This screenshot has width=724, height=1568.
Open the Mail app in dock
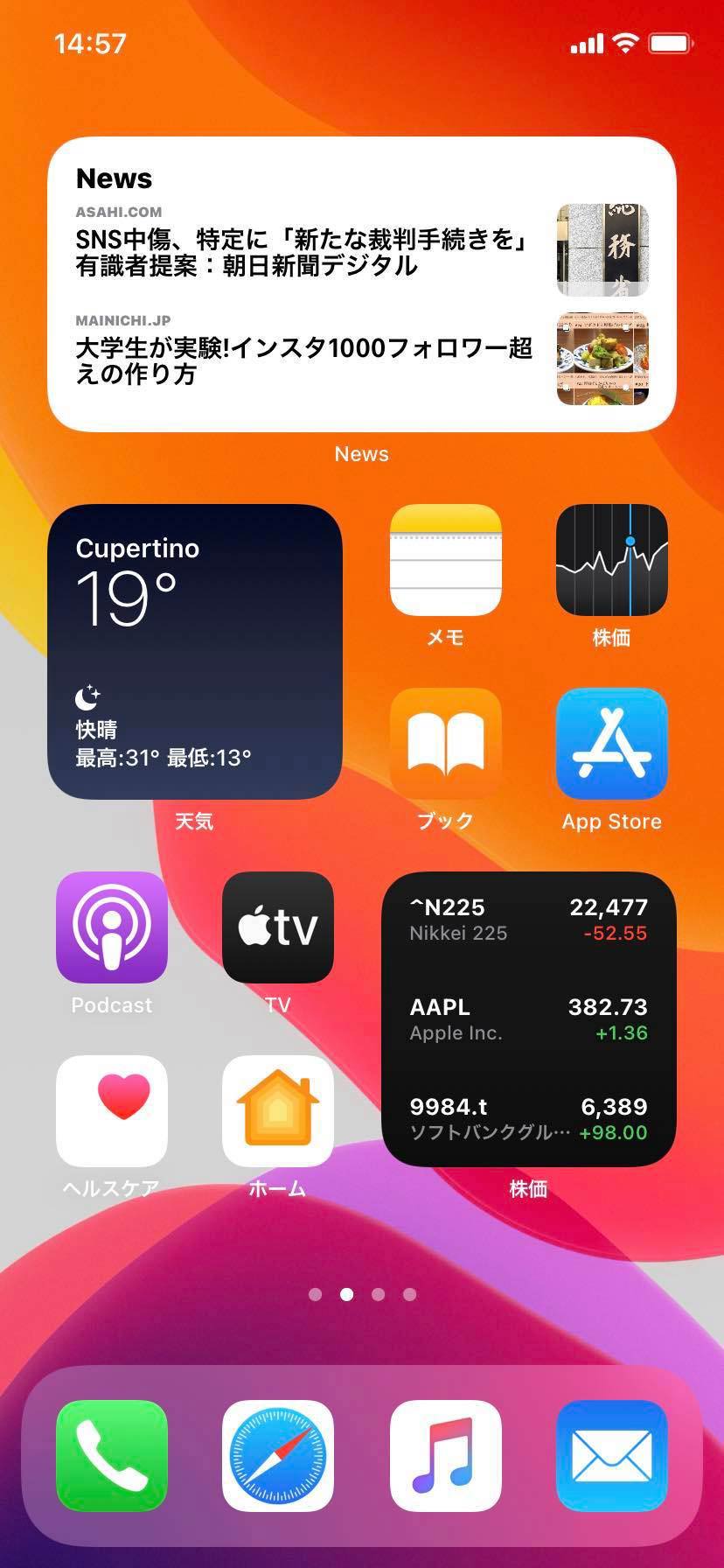click(x=611, y=1455)
